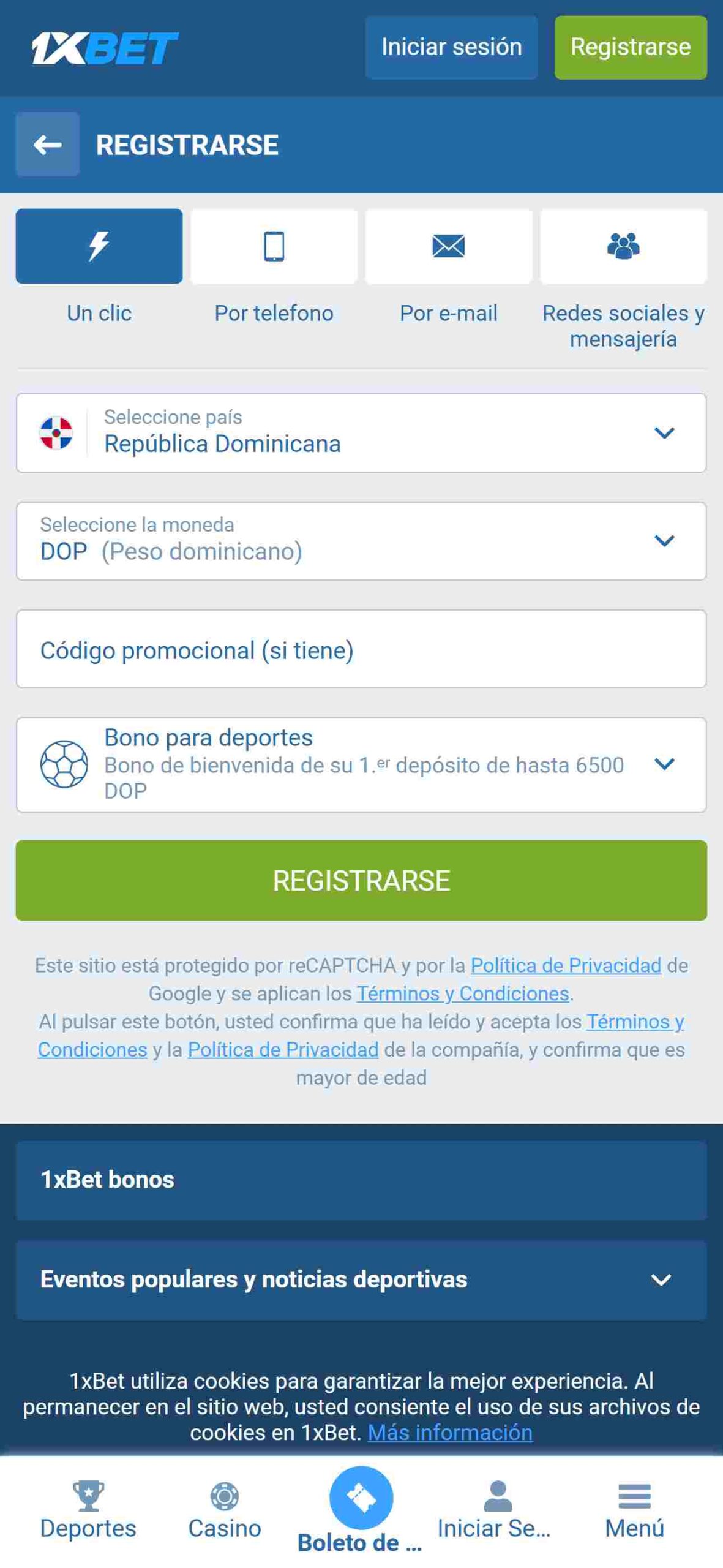Image resolution: width=723 pixels, height=1568 pixels.
Task: Expand Eventos populares y noticias deportivas
Action: [x=361, y=1280]
